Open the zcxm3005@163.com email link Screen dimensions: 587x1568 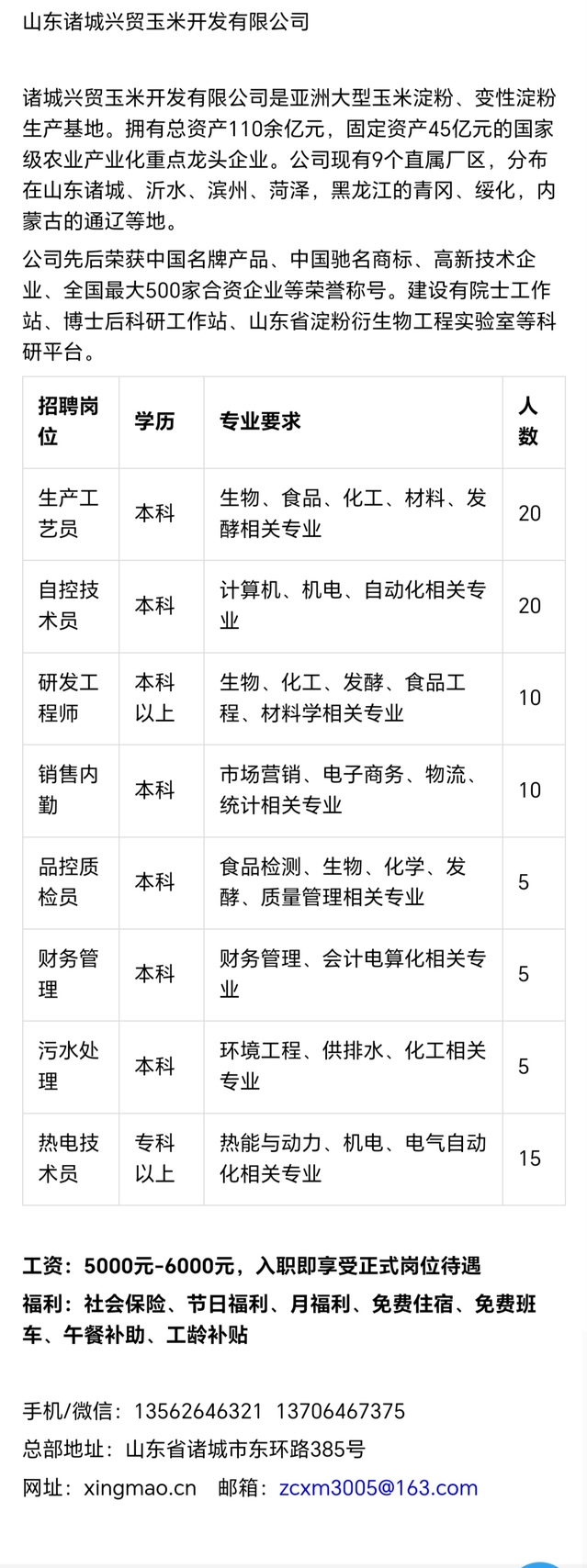378,1488
